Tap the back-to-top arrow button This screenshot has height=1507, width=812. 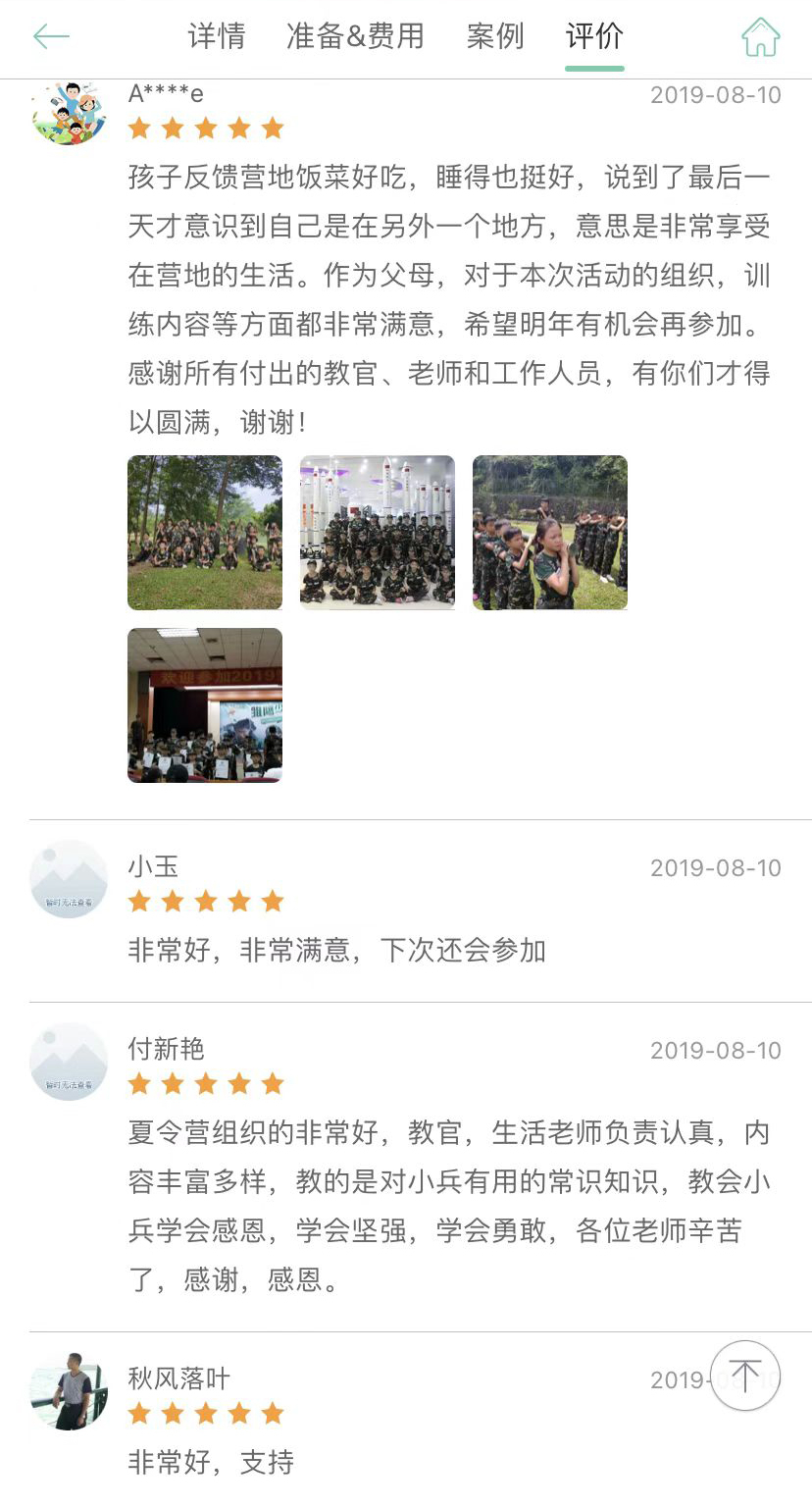[745, 1376]
